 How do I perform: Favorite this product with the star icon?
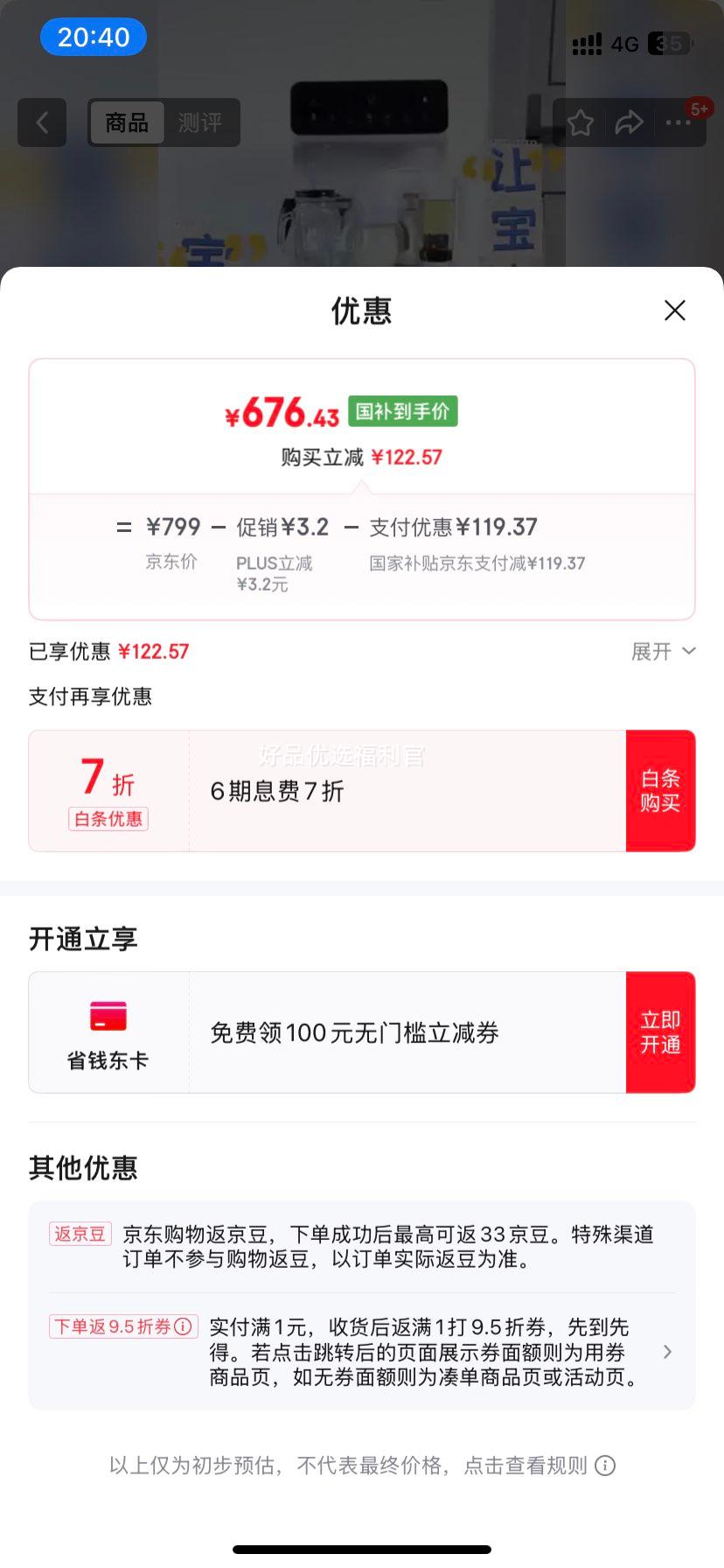pyautogui.click(x=580, y=122)
